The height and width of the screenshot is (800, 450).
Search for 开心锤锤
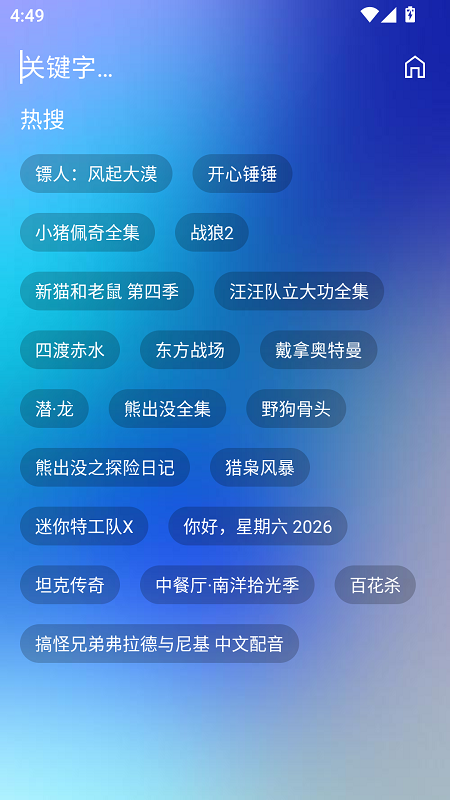(x=242, y=173)
